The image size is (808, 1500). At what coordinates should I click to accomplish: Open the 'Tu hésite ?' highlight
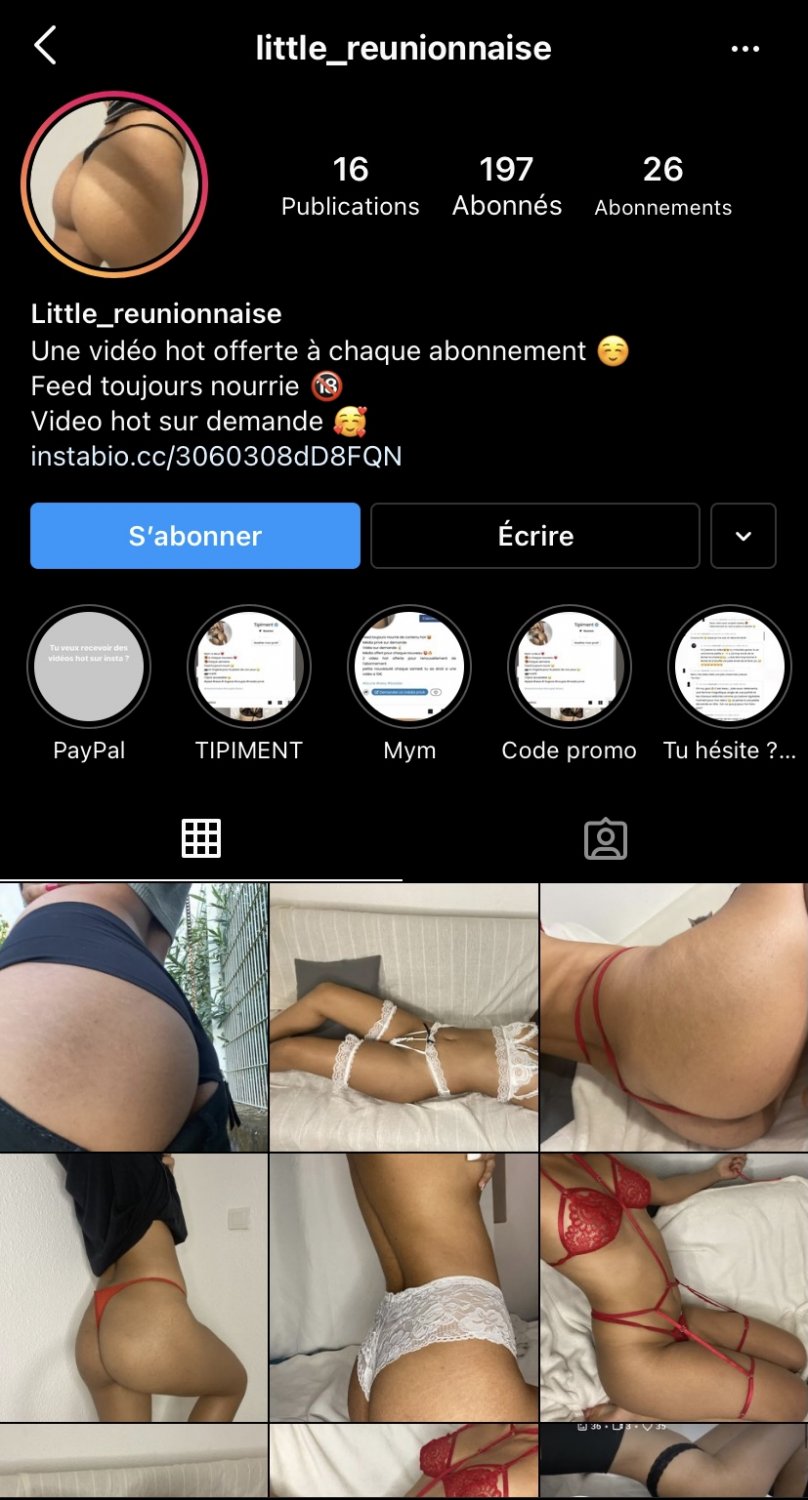(729, 667)
